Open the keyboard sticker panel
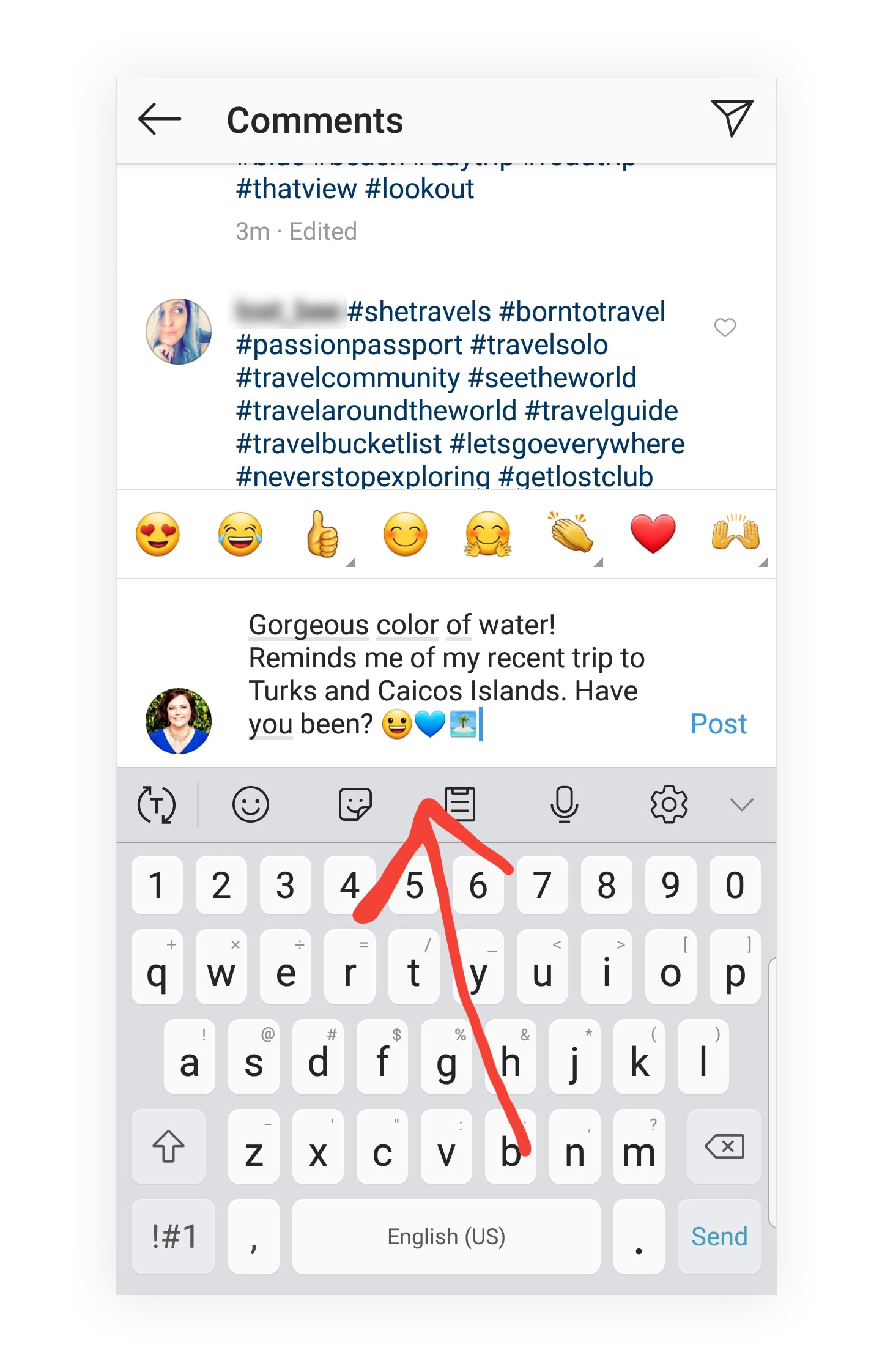The width and height of the screenshot is (893, 1372). [x=355, y=804]
